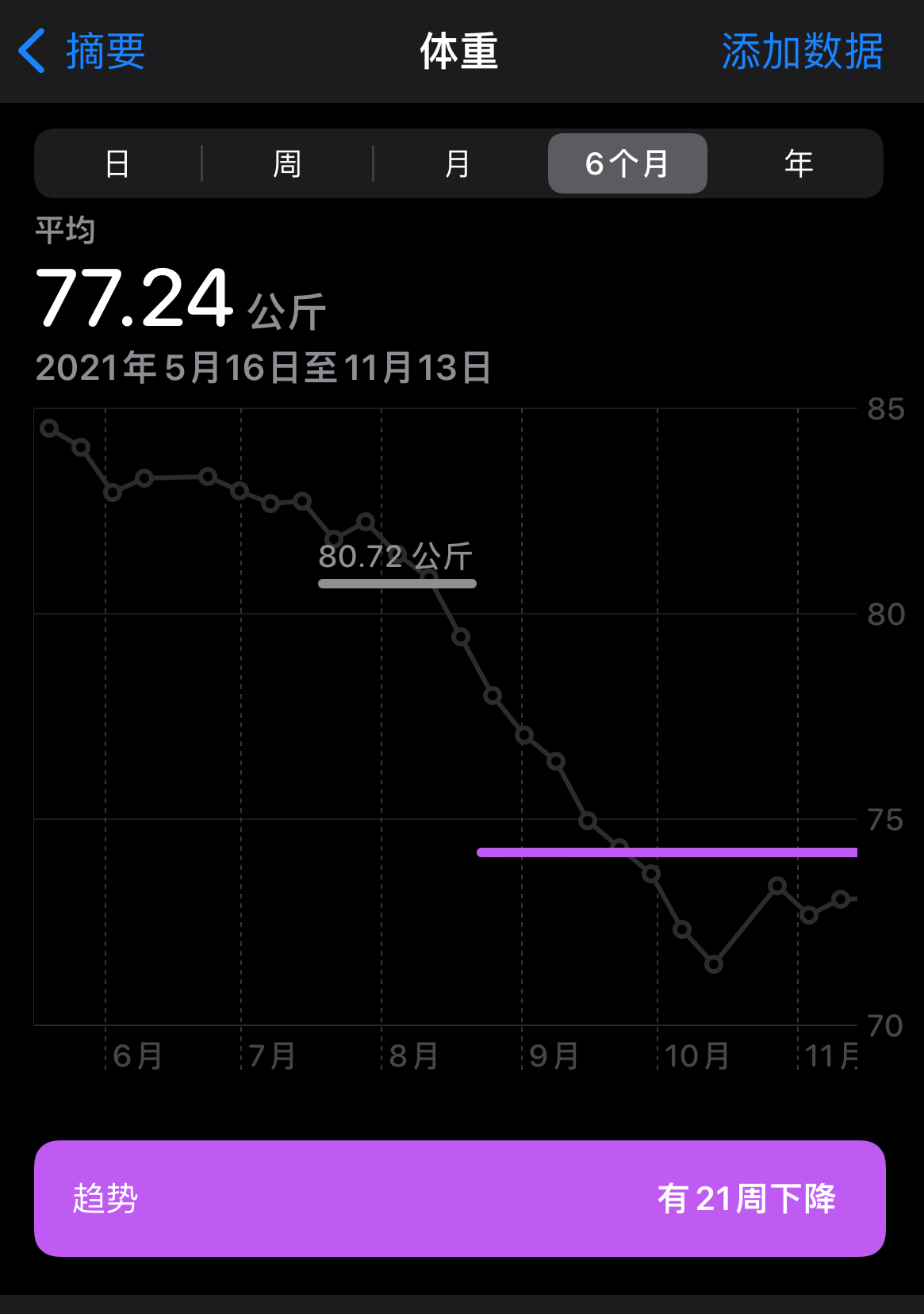Select the 月 (month) range

click(458, 164)
